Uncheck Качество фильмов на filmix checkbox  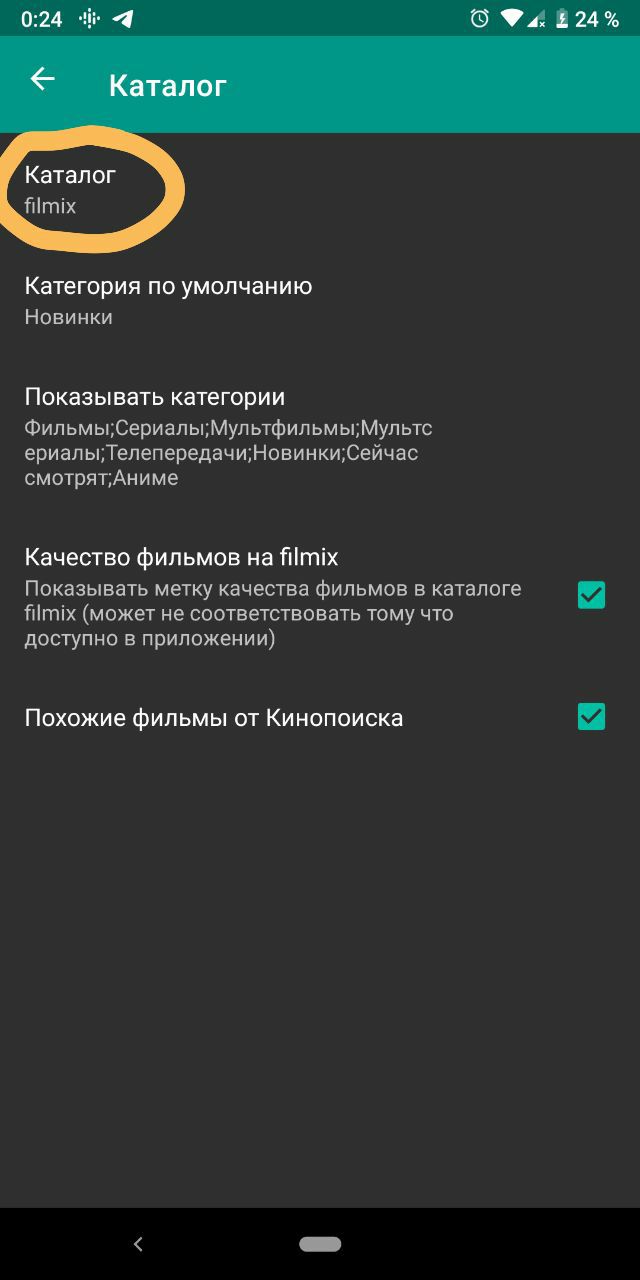[591, 595]
